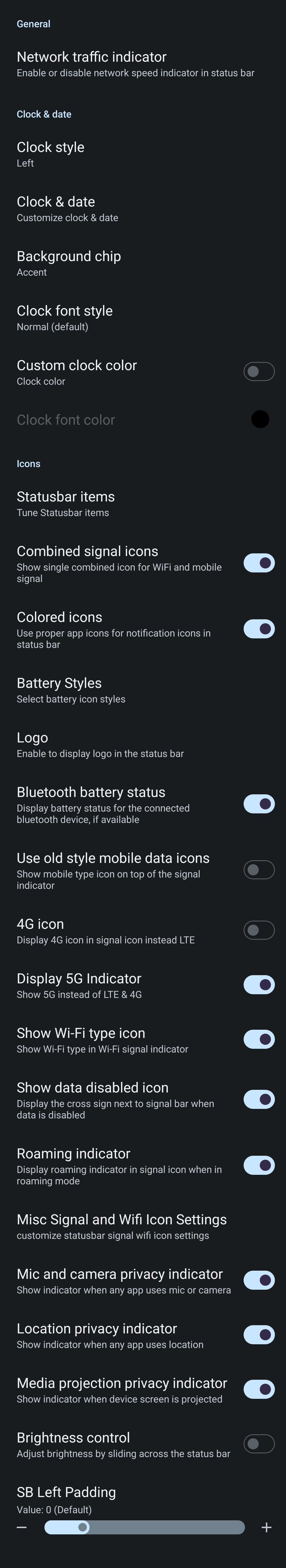Enable Custom clock color switch
Image resolution: width=286 pixels, height=1568 pixels.
[x=259, y=371]
